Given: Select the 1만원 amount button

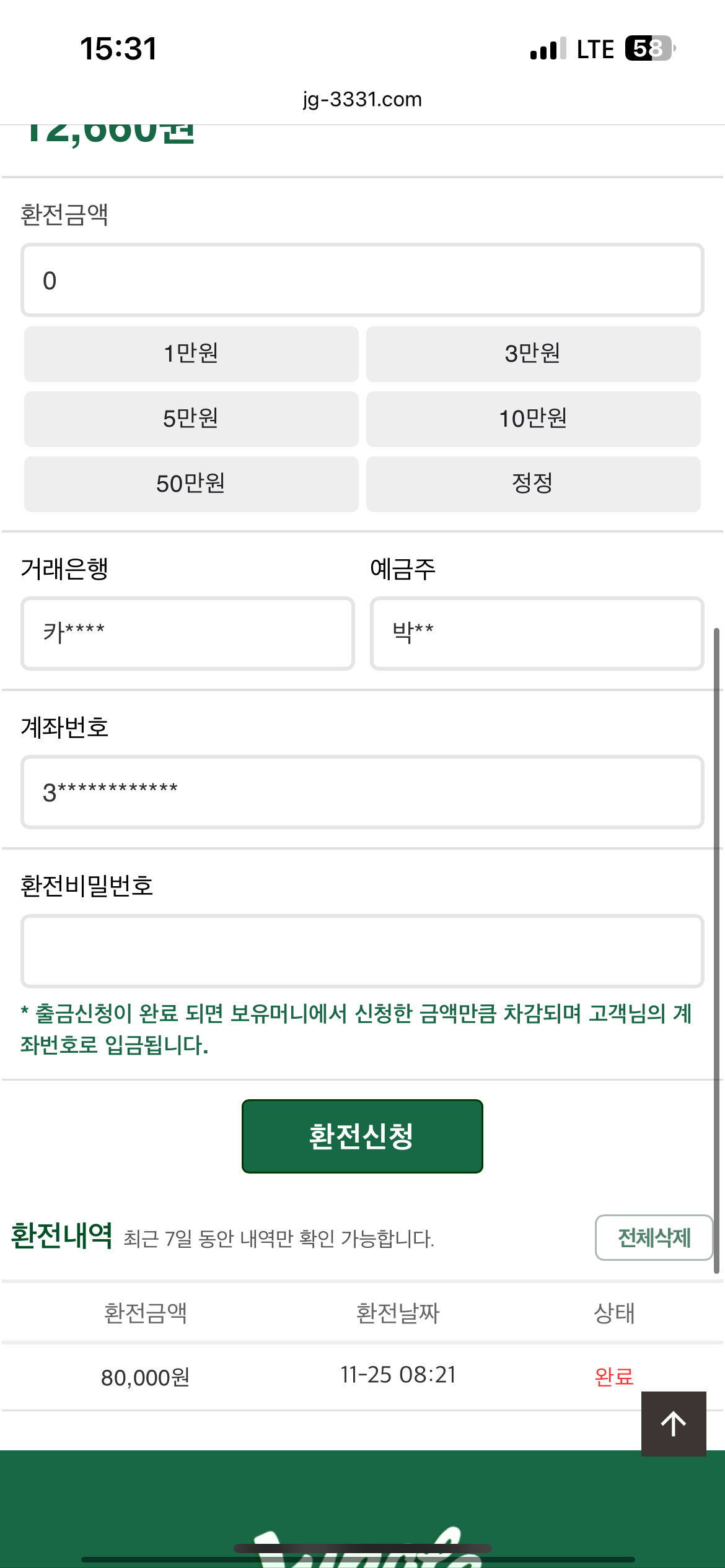Looking at the screenshot, I should coord(191,354).
